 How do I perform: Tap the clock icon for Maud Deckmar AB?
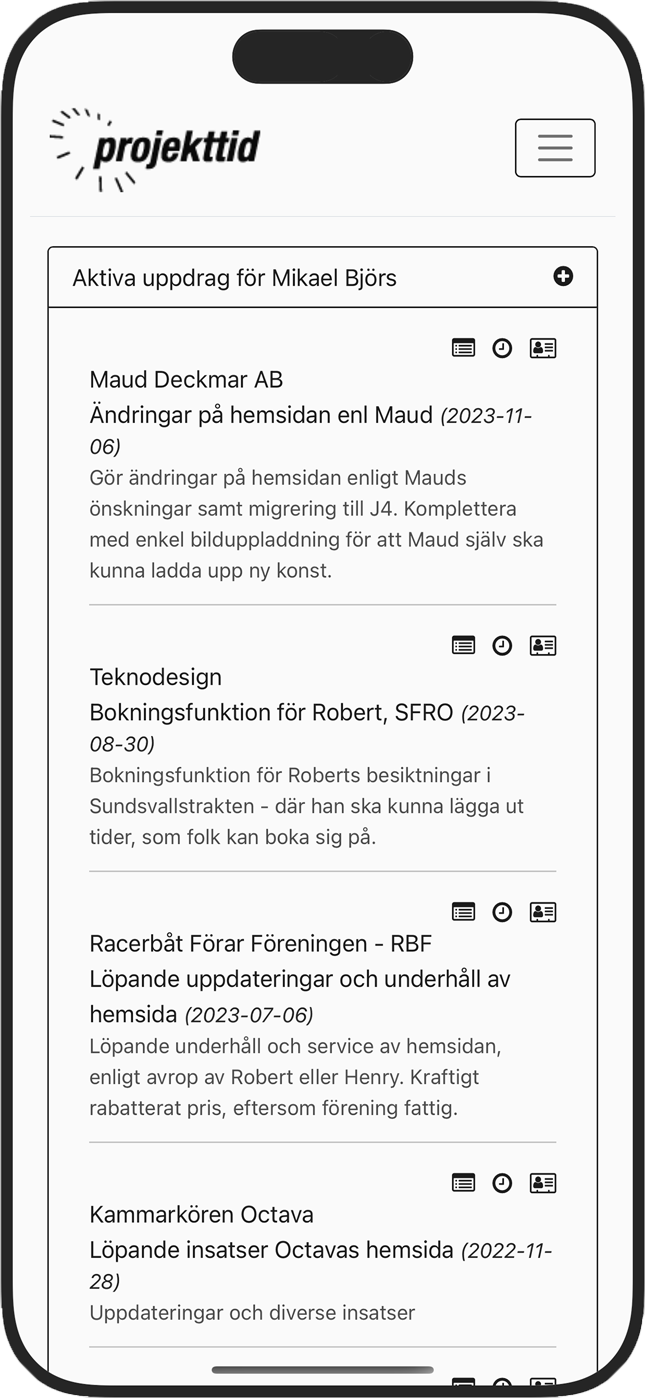pos(502,348)
